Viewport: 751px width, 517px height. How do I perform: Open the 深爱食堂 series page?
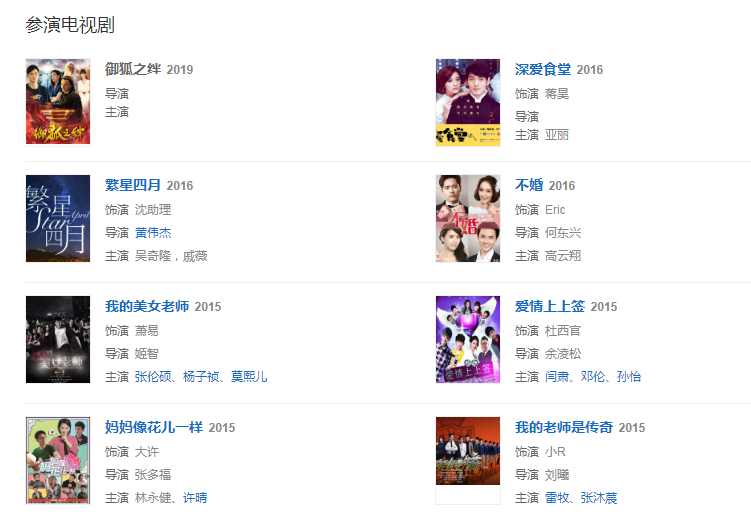pyautogui.click(x=543, y=70)
